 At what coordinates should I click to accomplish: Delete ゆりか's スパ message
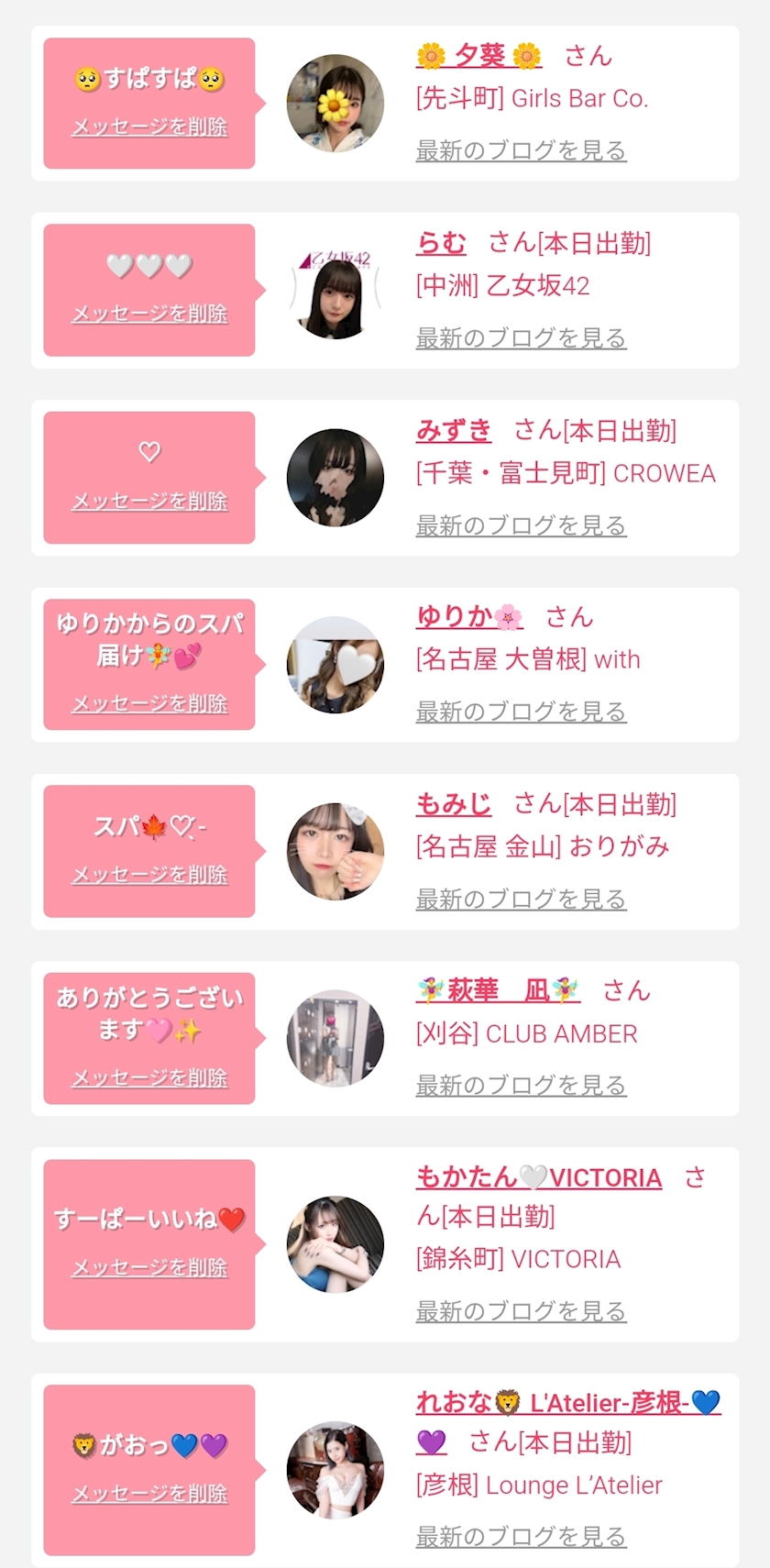pyautogui.click(x=149, y=703)
